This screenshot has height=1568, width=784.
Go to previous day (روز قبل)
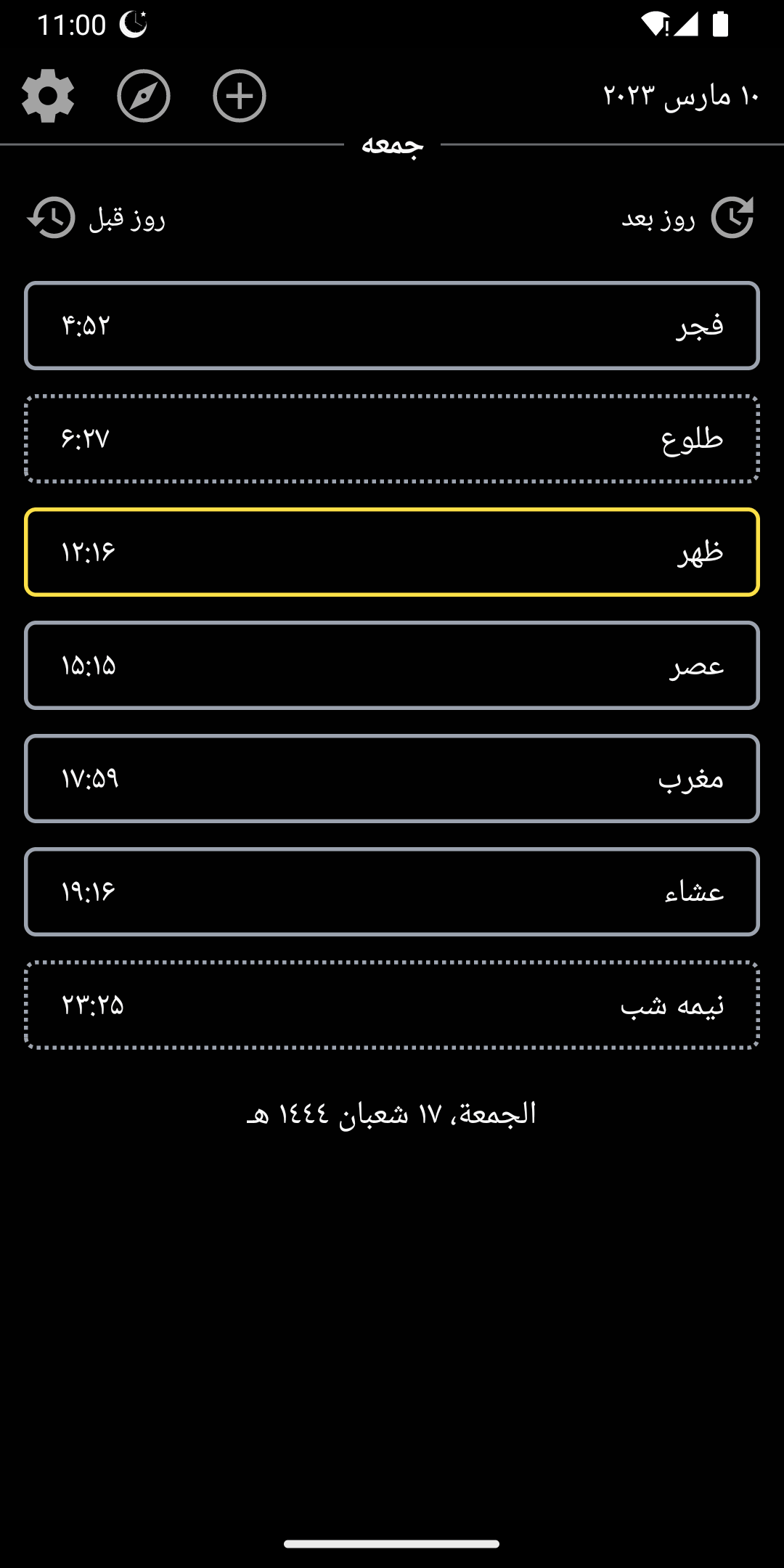[x=96, y=218]
